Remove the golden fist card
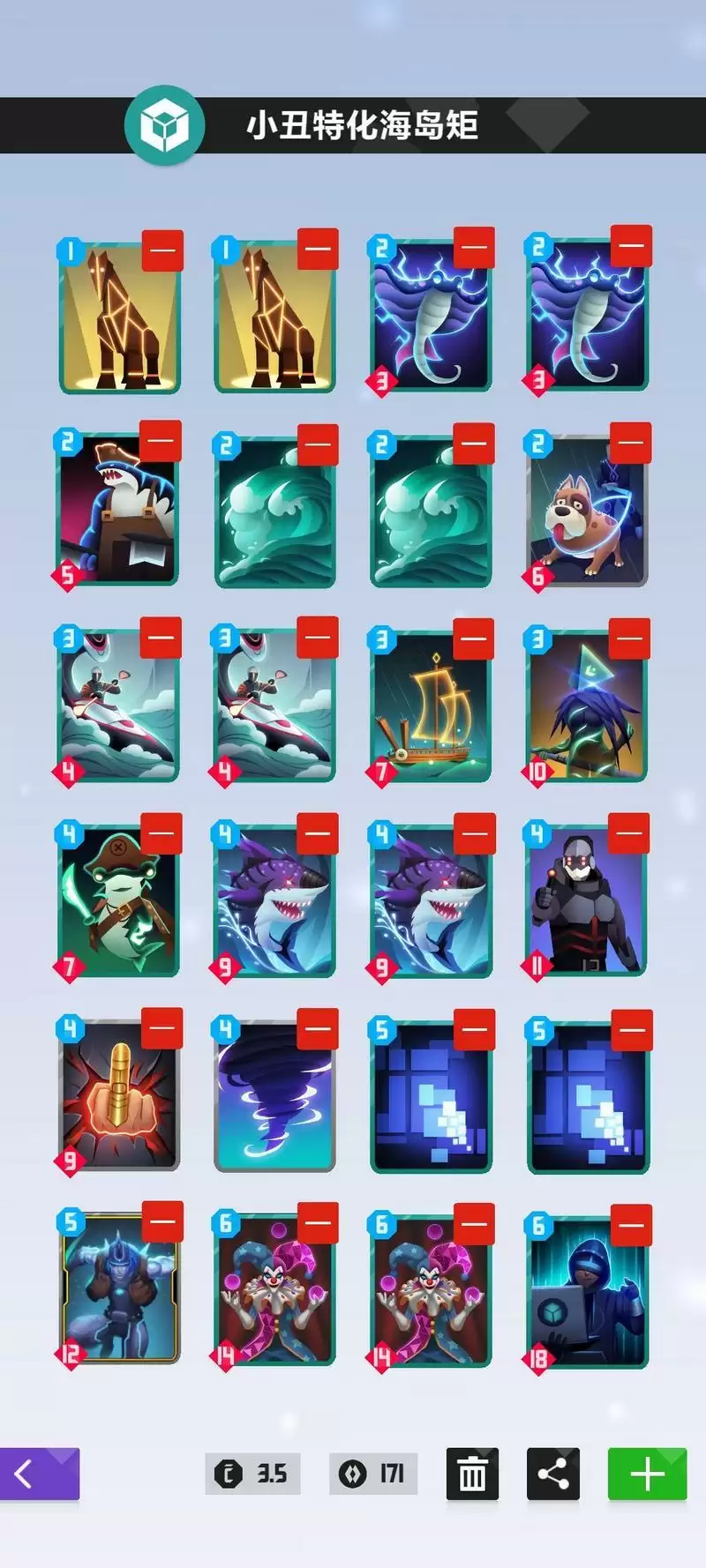 coord(161,1029)
